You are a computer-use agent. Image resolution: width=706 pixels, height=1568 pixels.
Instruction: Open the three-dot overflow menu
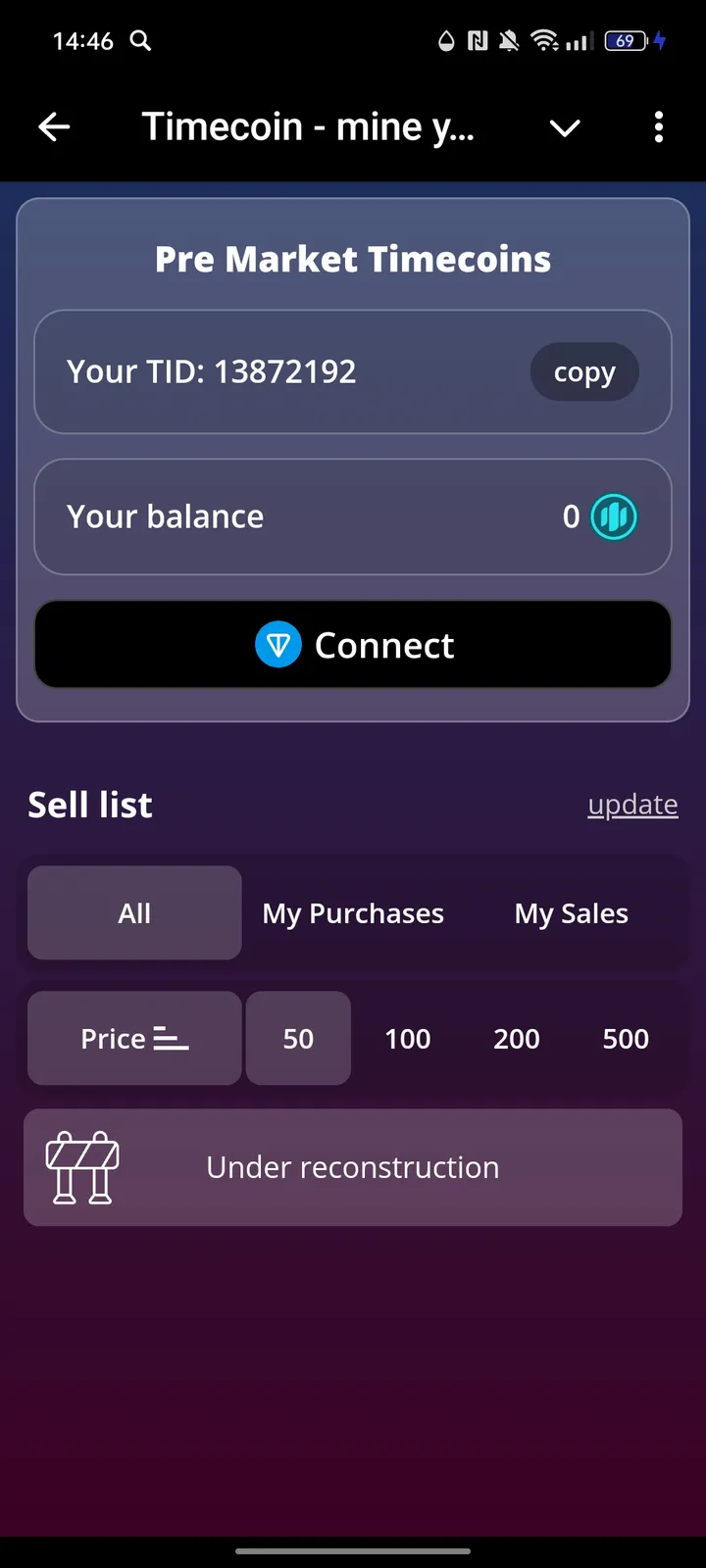pos(658,127)
